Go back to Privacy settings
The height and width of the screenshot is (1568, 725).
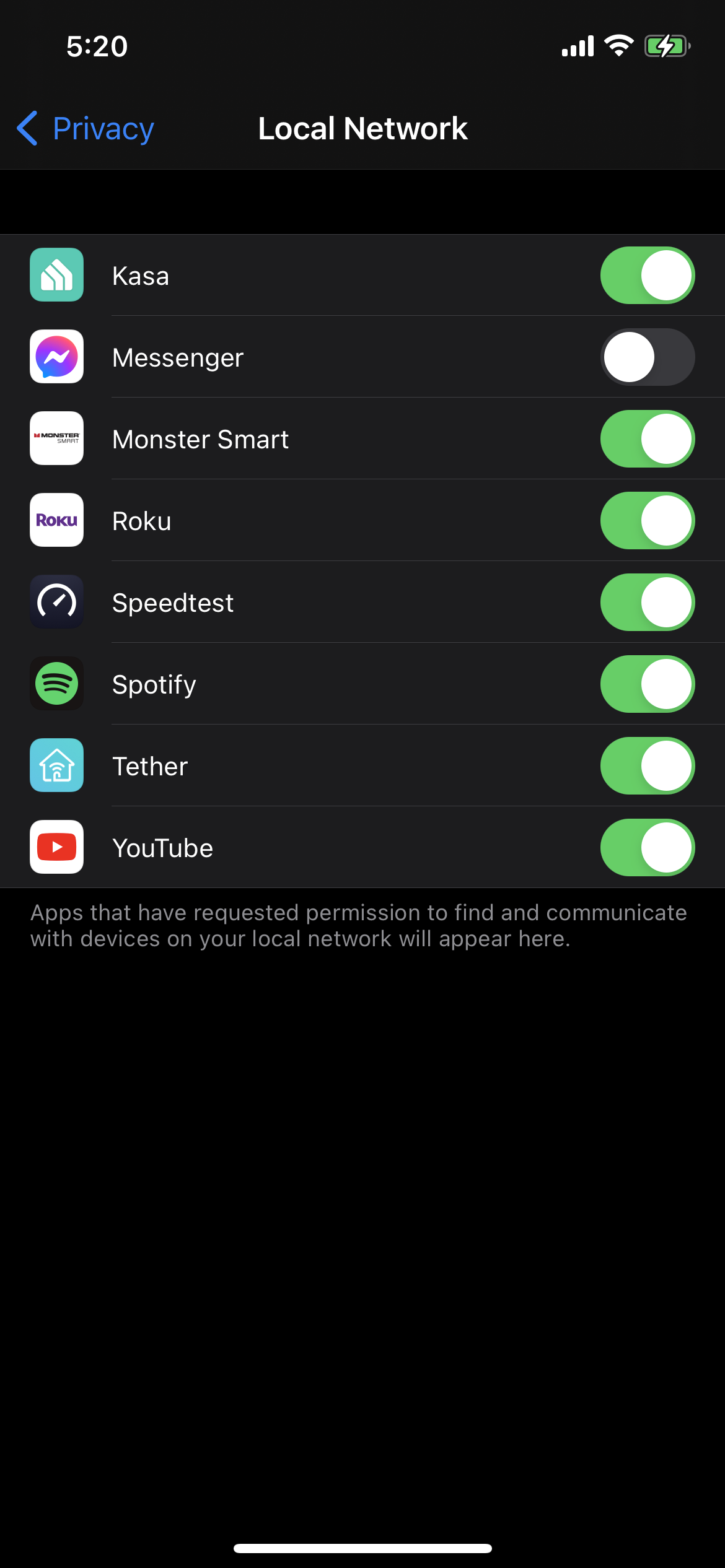[x=86, y=129]
